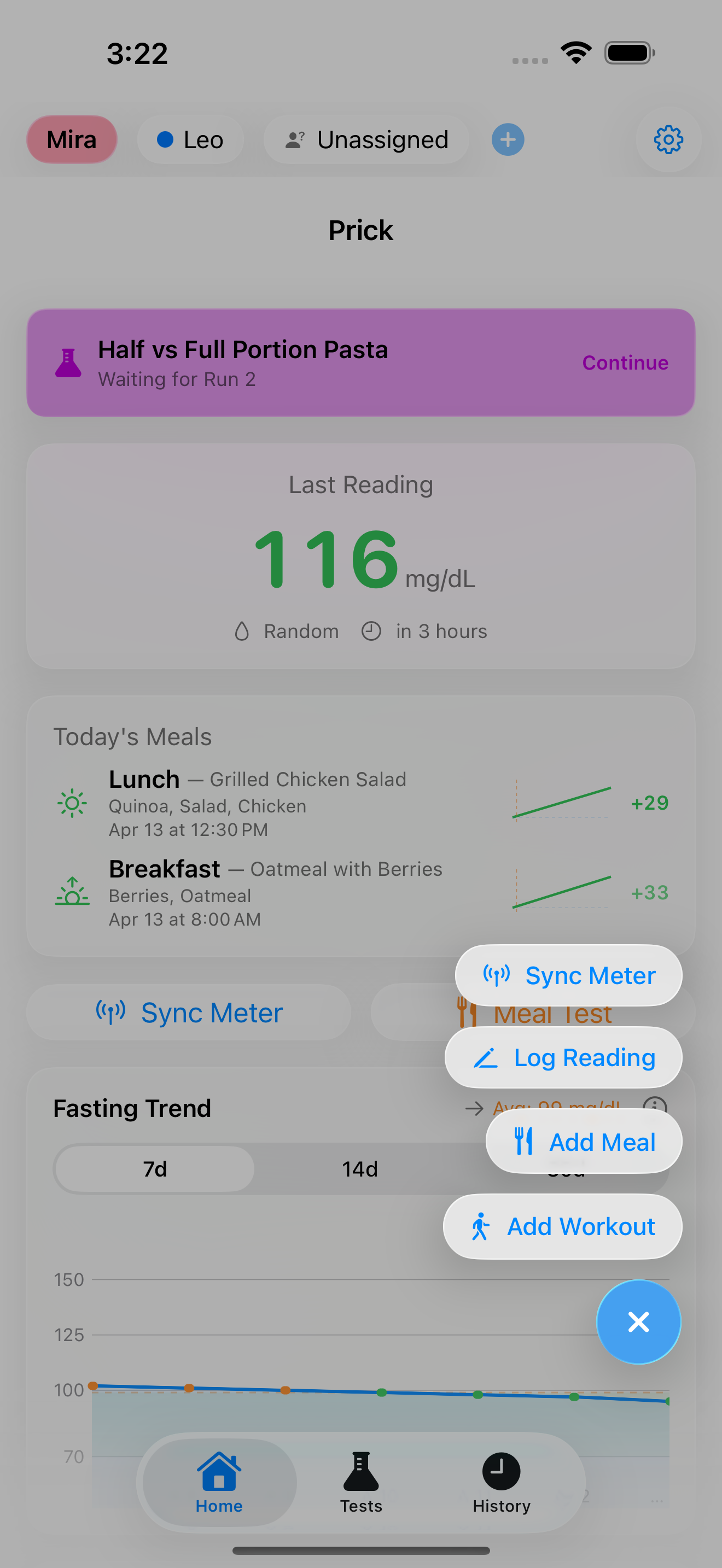Screen dimensions: 722x1568
Task: Tap the utensils icon next to Add Meal
Action: tap(522, 1142)
